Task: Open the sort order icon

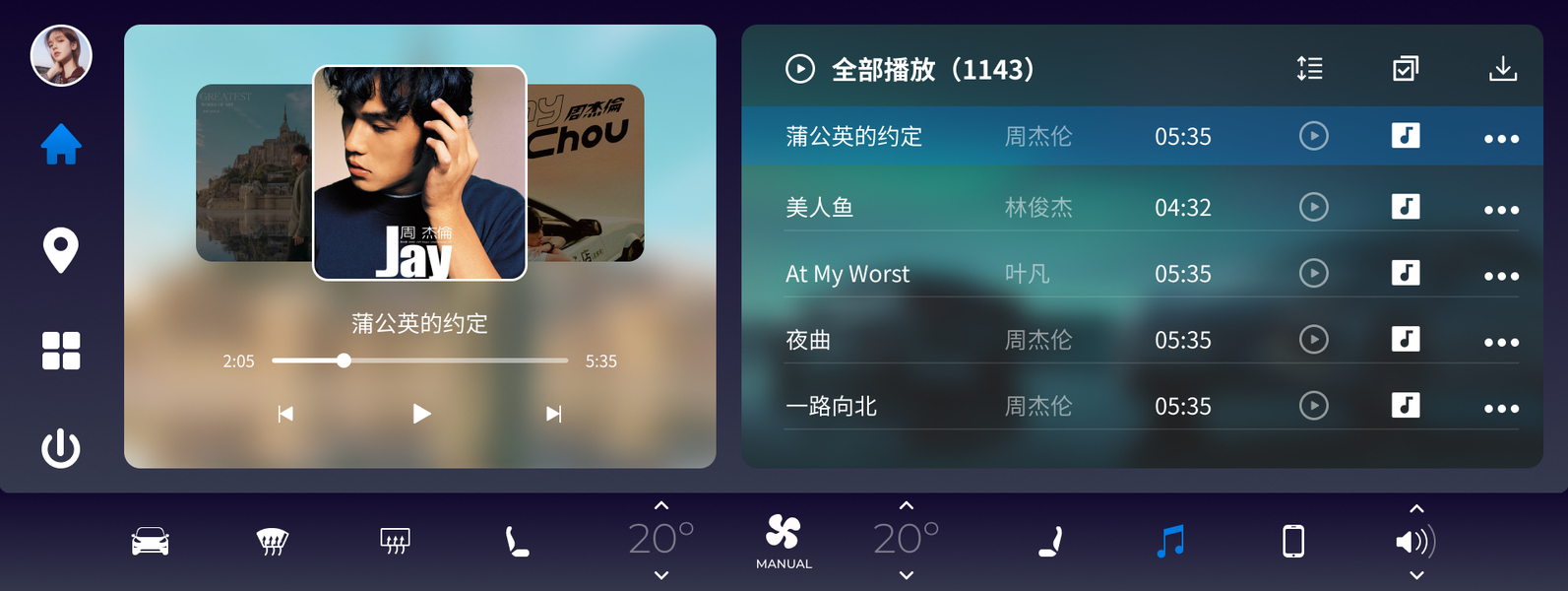Action: tap(1309, 69)
